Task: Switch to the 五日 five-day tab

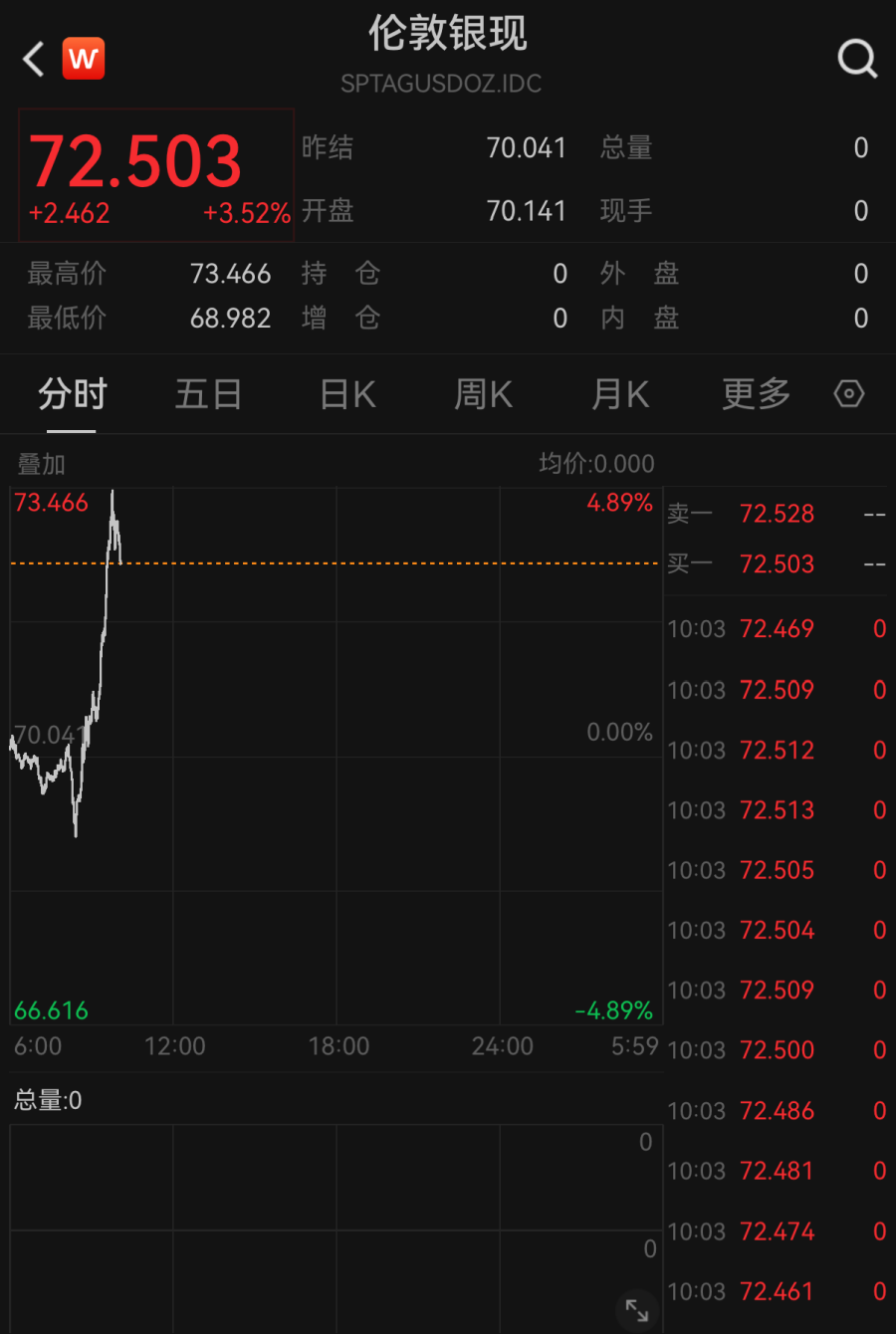Action: coord(208,394)
